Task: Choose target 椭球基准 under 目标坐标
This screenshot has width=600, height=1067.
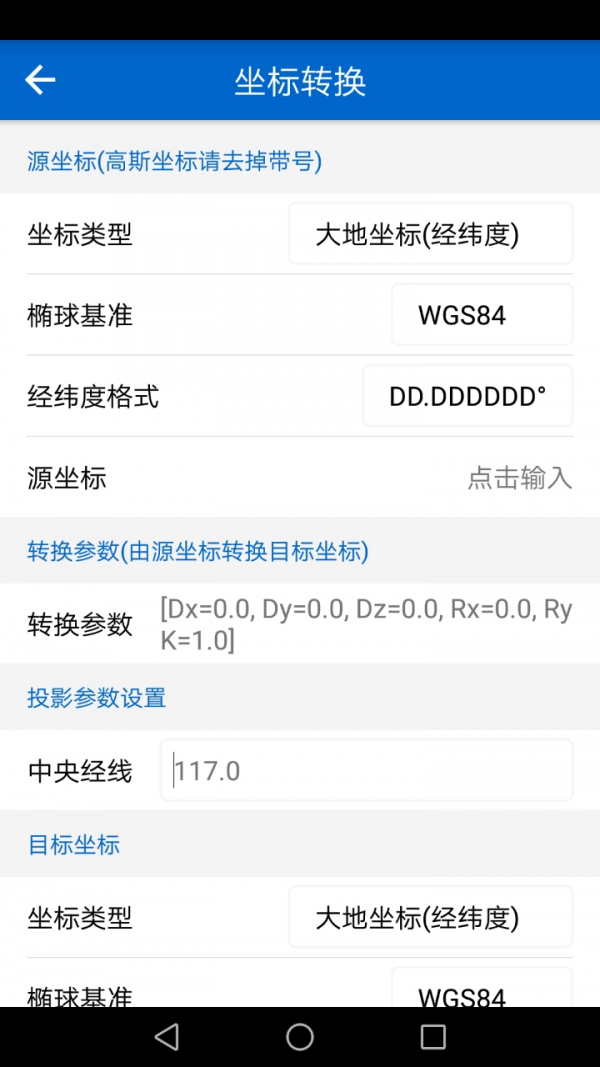Action: pos(481,993)
